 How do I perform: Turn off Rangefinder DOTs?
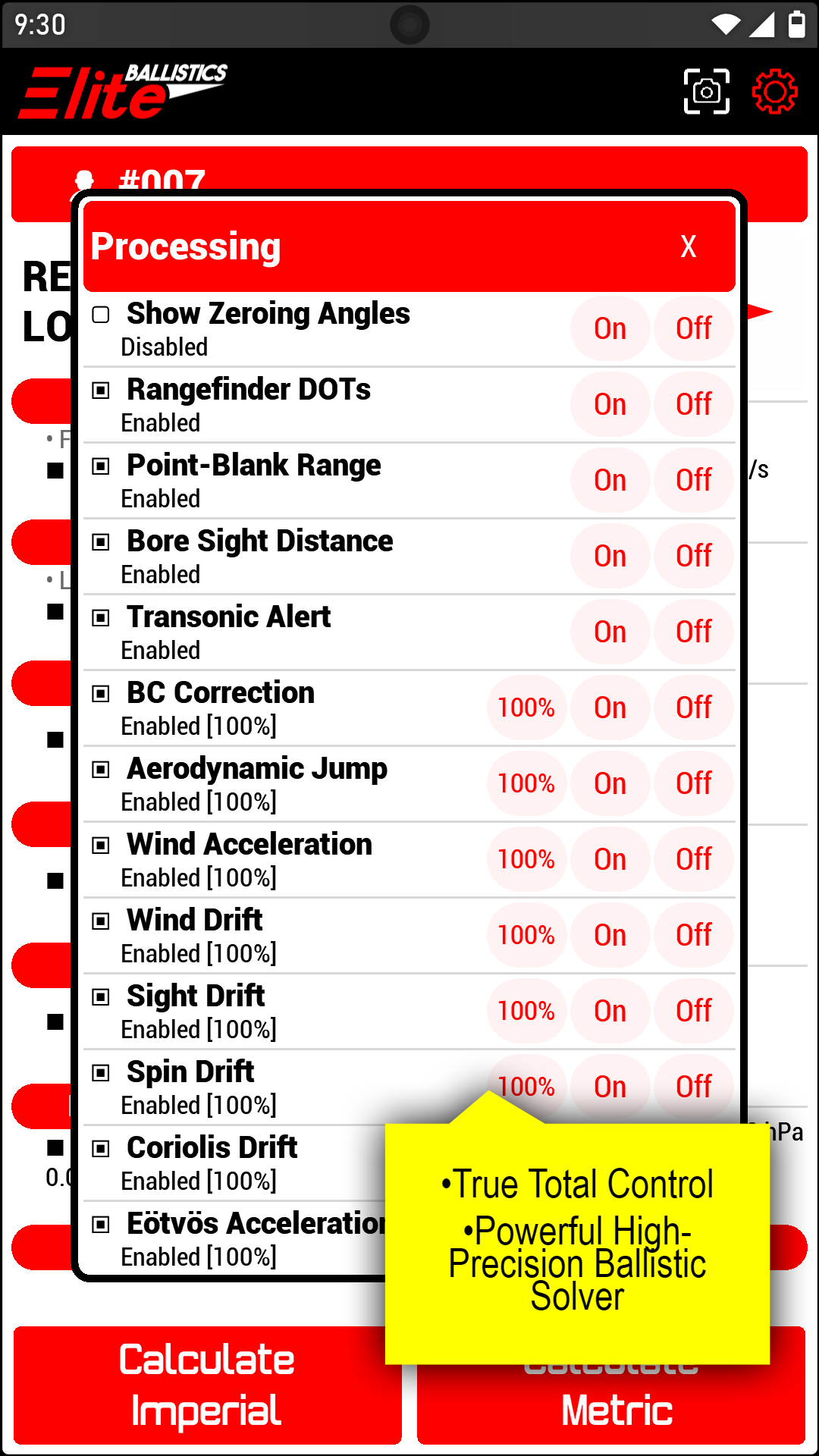pyautogui.click(x=693, y=404)
